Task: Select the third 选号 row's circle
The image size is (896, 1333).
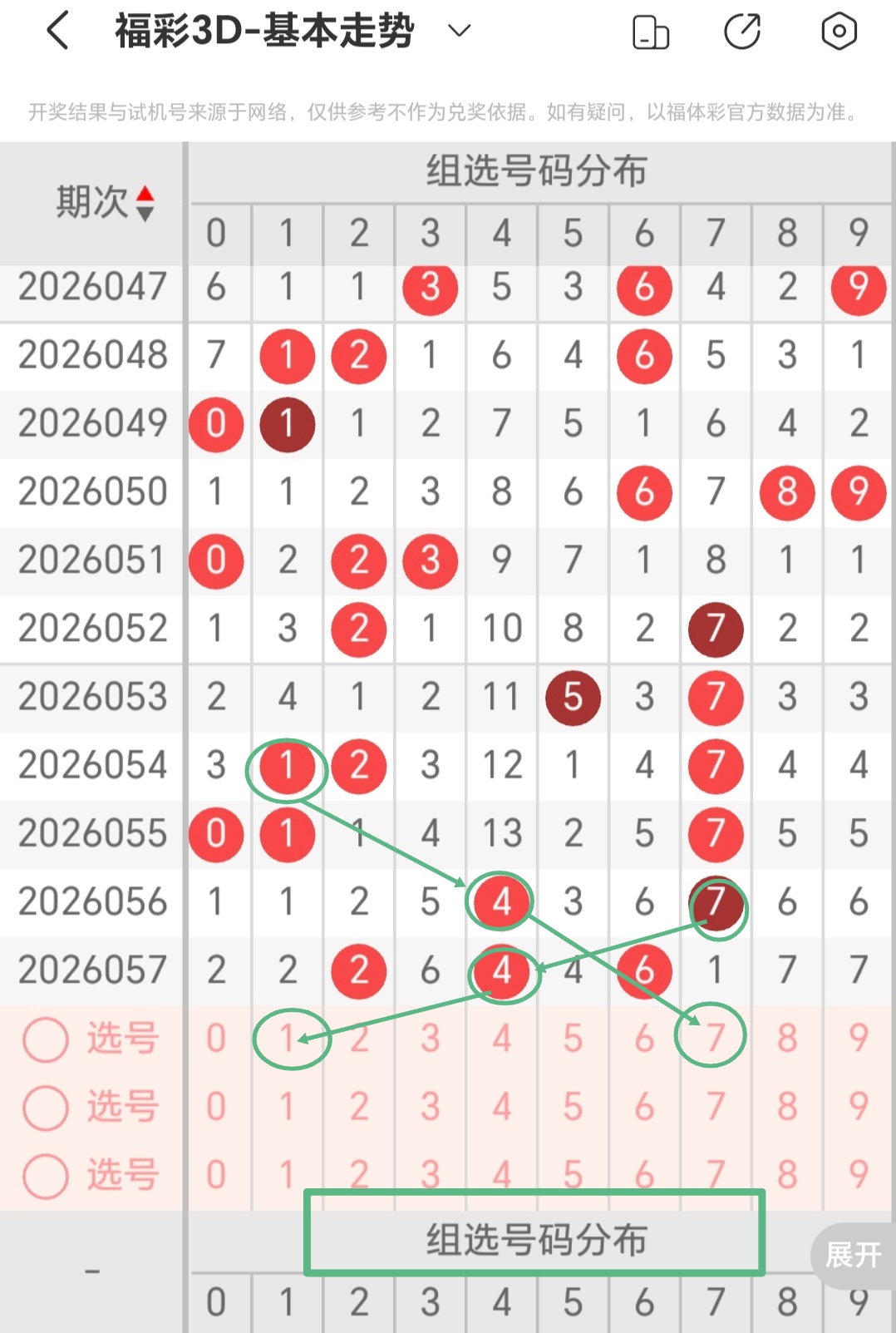Action: [x=46, y=1176]
